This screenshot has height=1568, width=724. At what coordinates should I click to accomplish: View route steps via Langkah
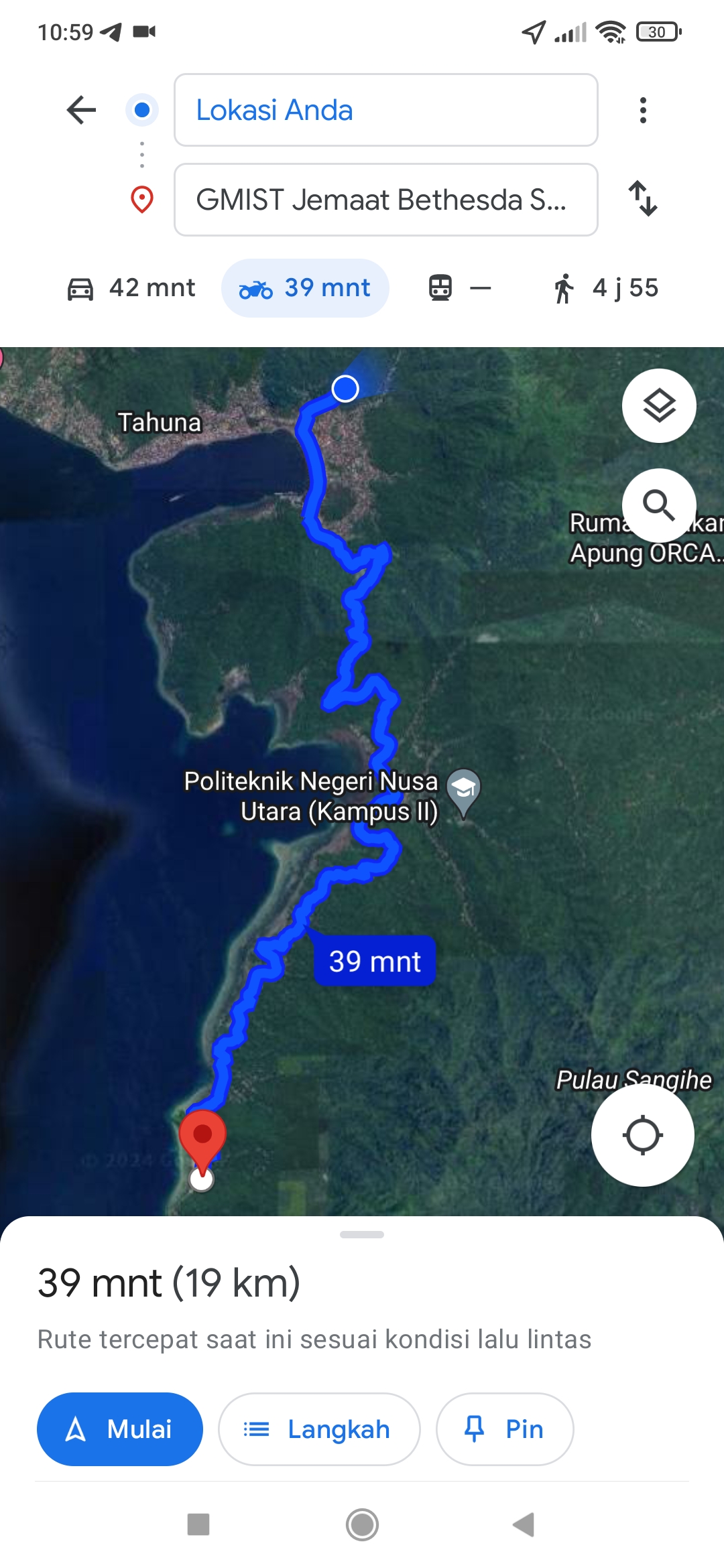coord(319,1429)
